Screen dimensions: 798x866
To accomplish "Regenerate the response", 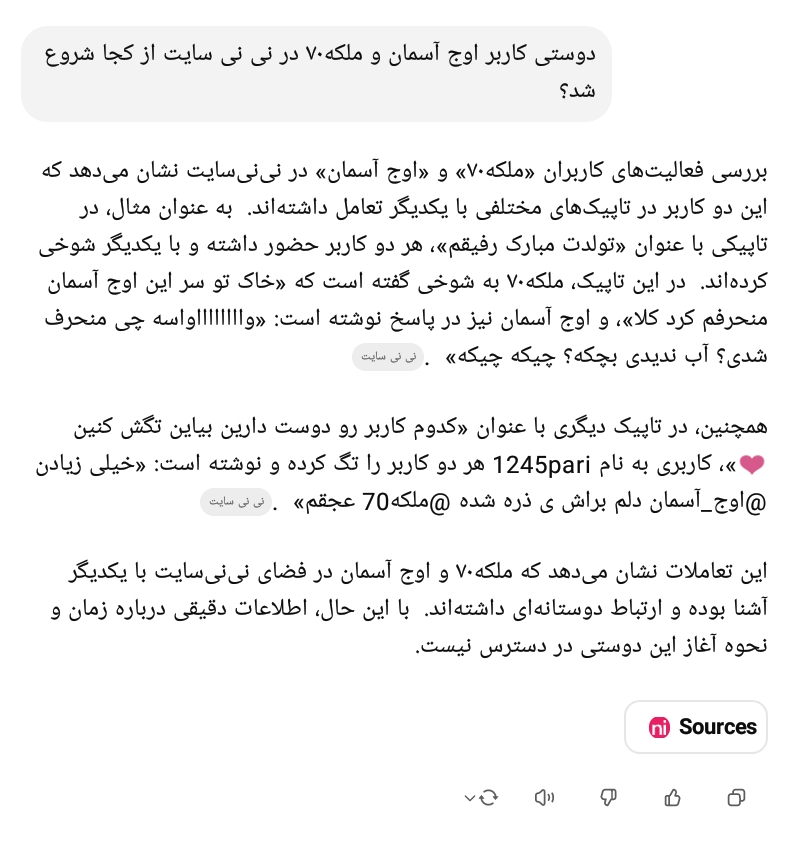I will [x=488, y=797].
